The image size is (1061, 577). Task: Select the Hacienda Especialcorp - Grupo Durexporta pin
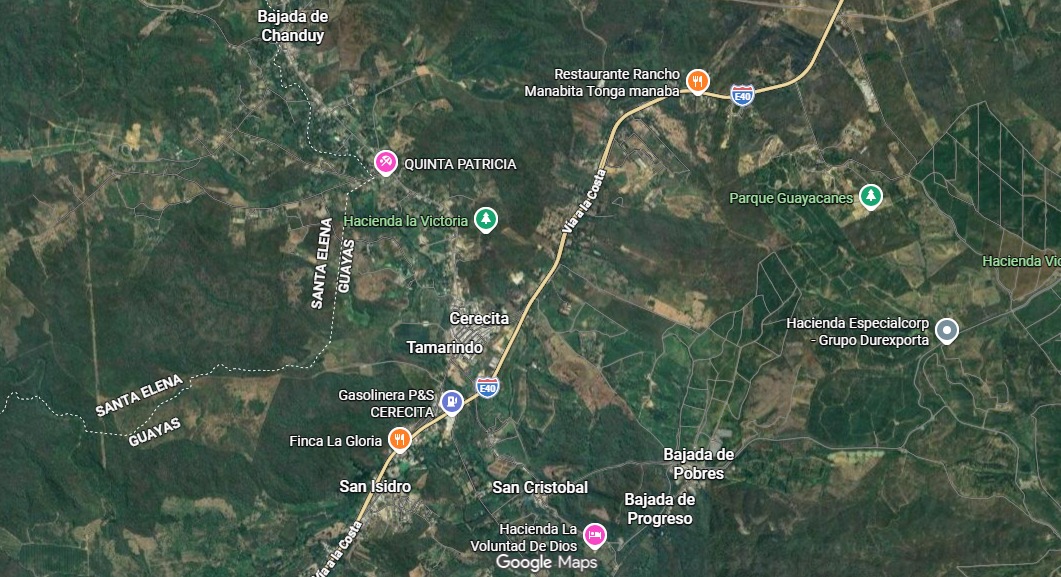946,331
